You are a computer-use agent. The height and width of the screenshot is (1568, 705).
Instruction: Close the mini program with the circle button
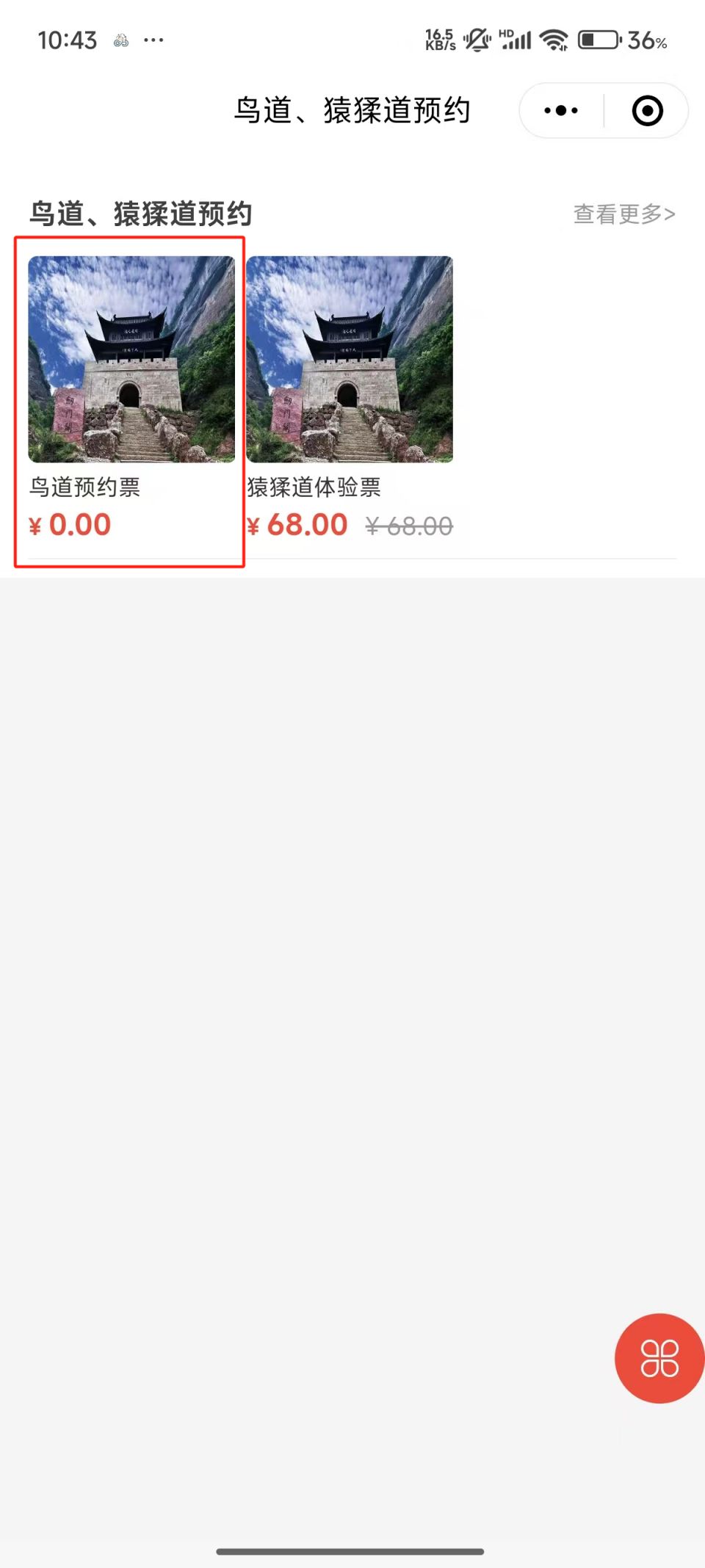tap(647, 111)
